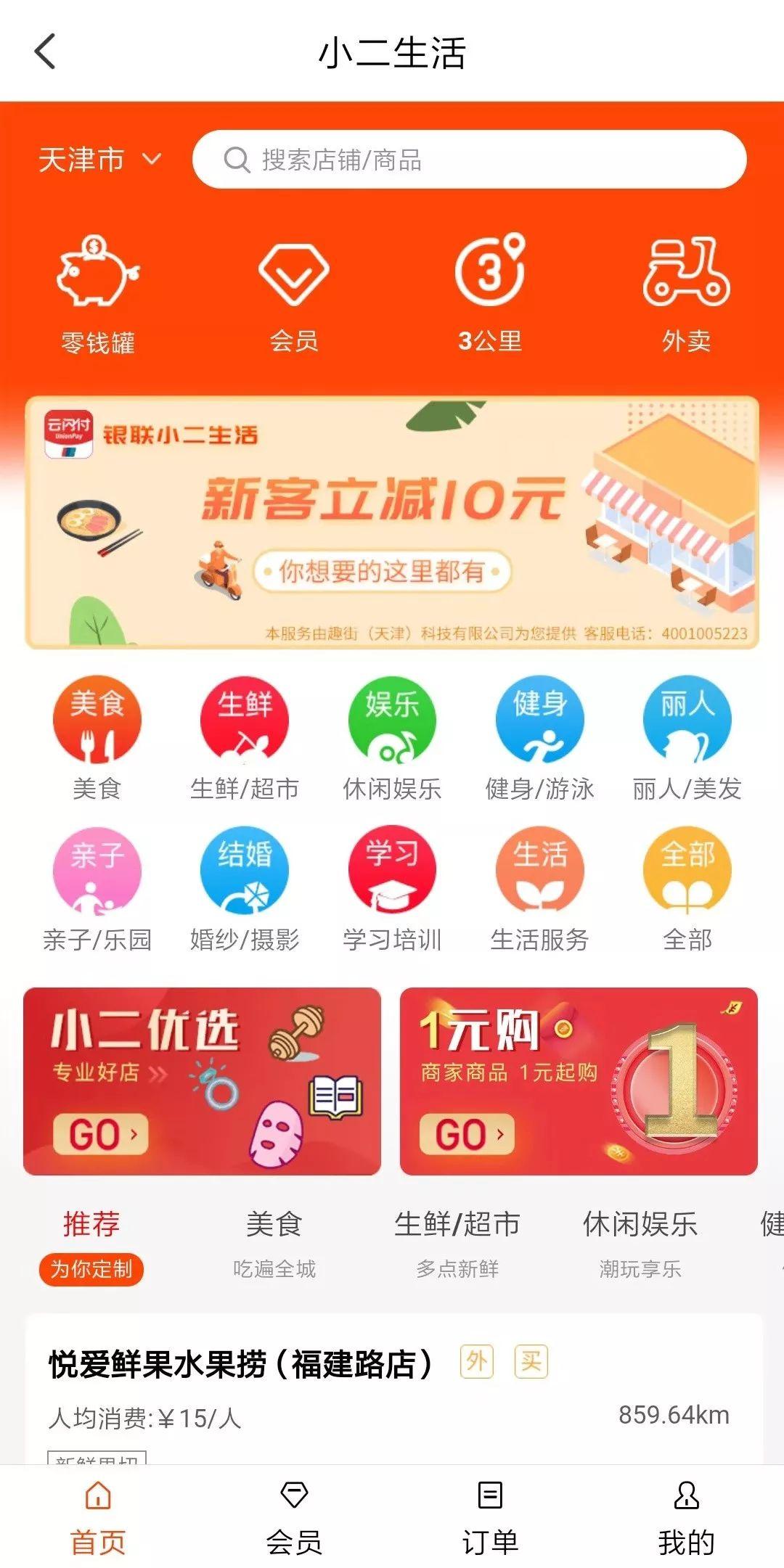Open the 1元购 promo card

tap(579, 1081)
